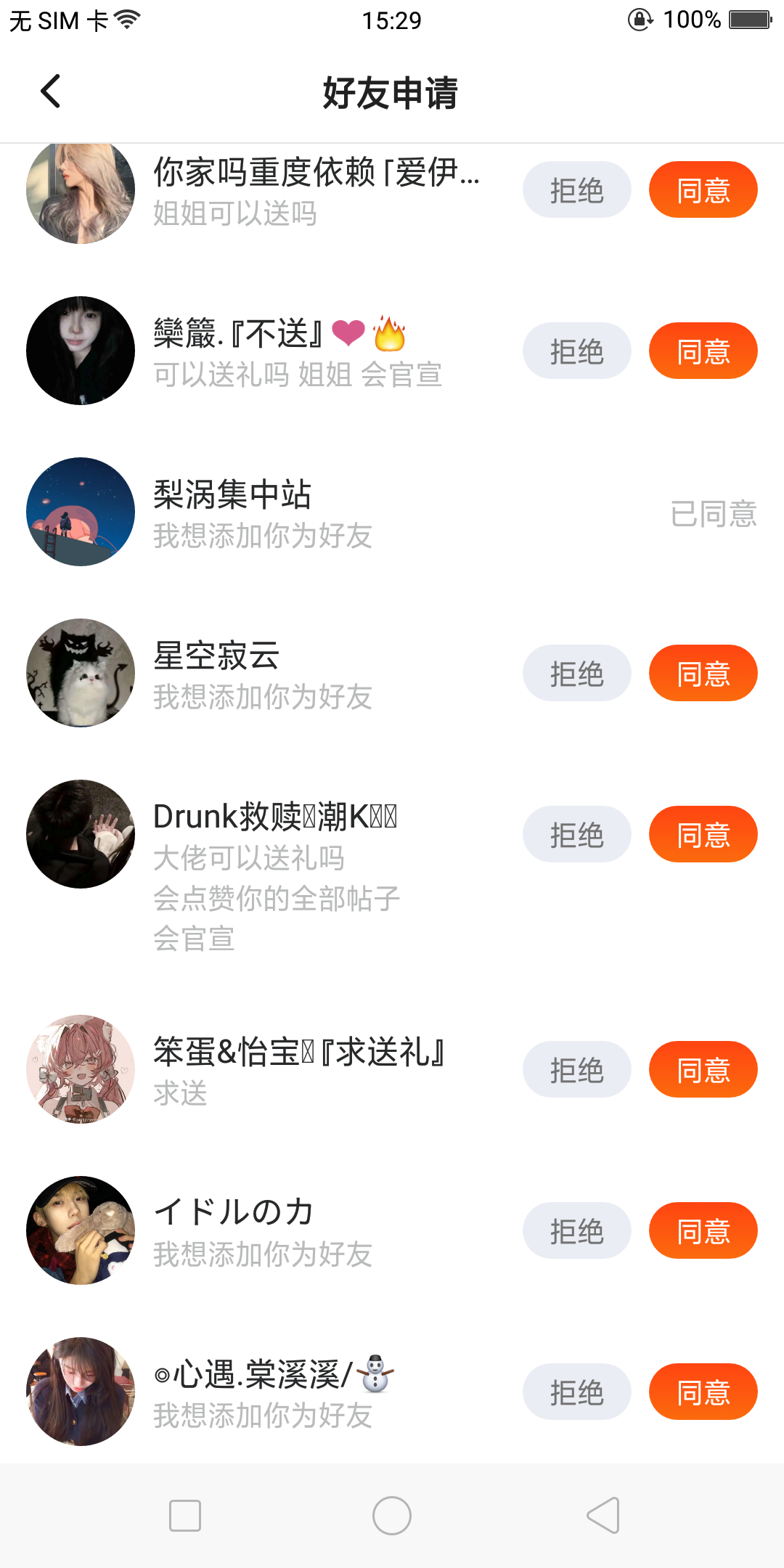This screenshot has height=1568, width=784.
Task: Tap 拒绝 on 星空寂云's request
Action: point(576,674)
